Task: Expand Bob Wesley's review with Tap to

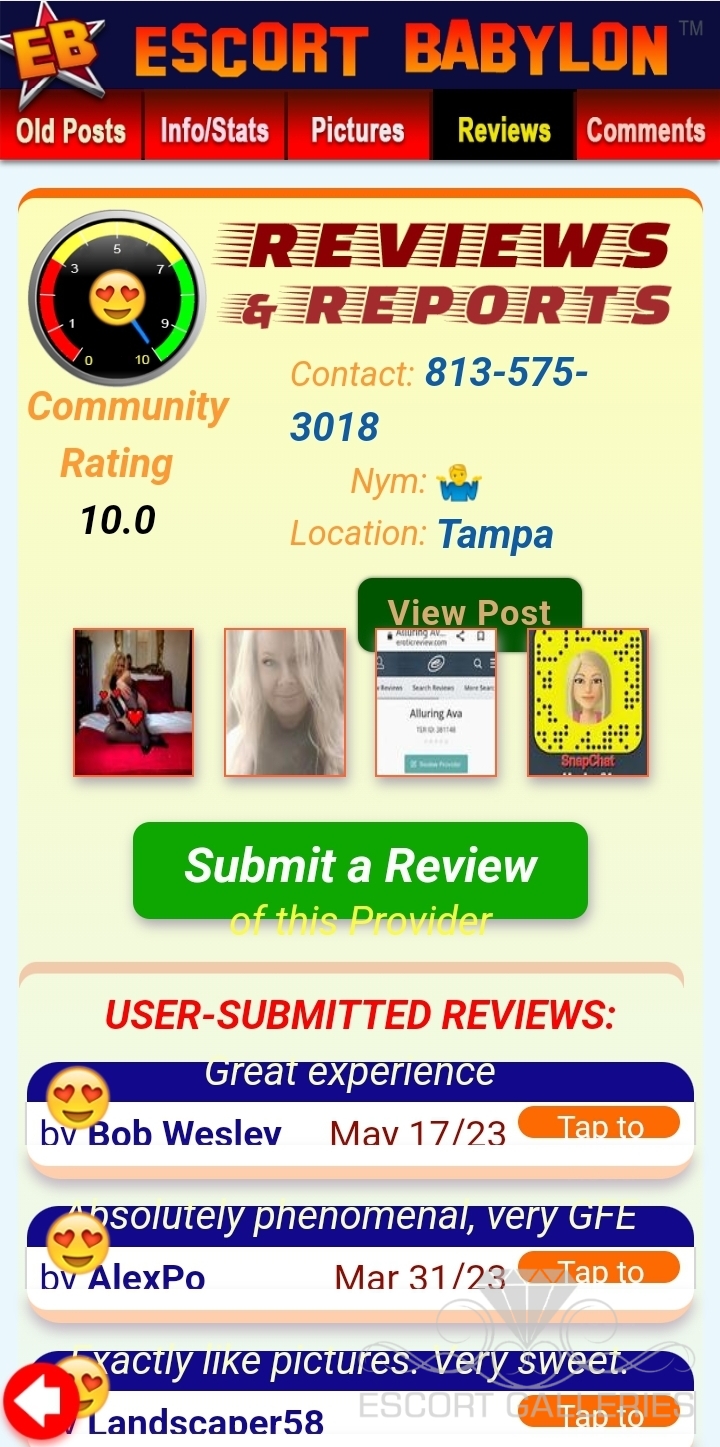Action: pyautogui.click(x=599, y=1124)
